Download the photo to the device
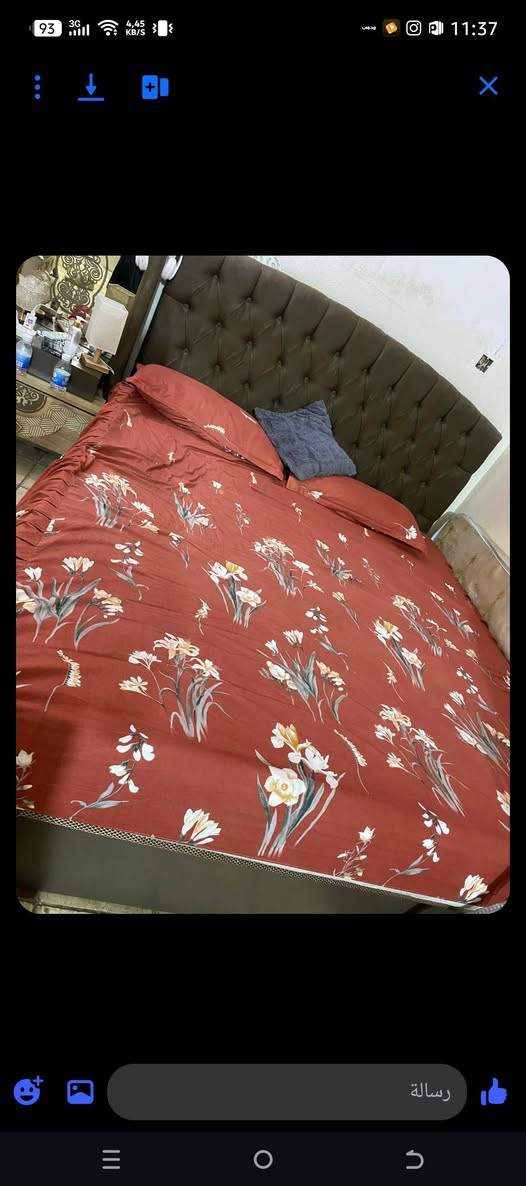The image size is (526, 1186). click(x=91, y=87)
